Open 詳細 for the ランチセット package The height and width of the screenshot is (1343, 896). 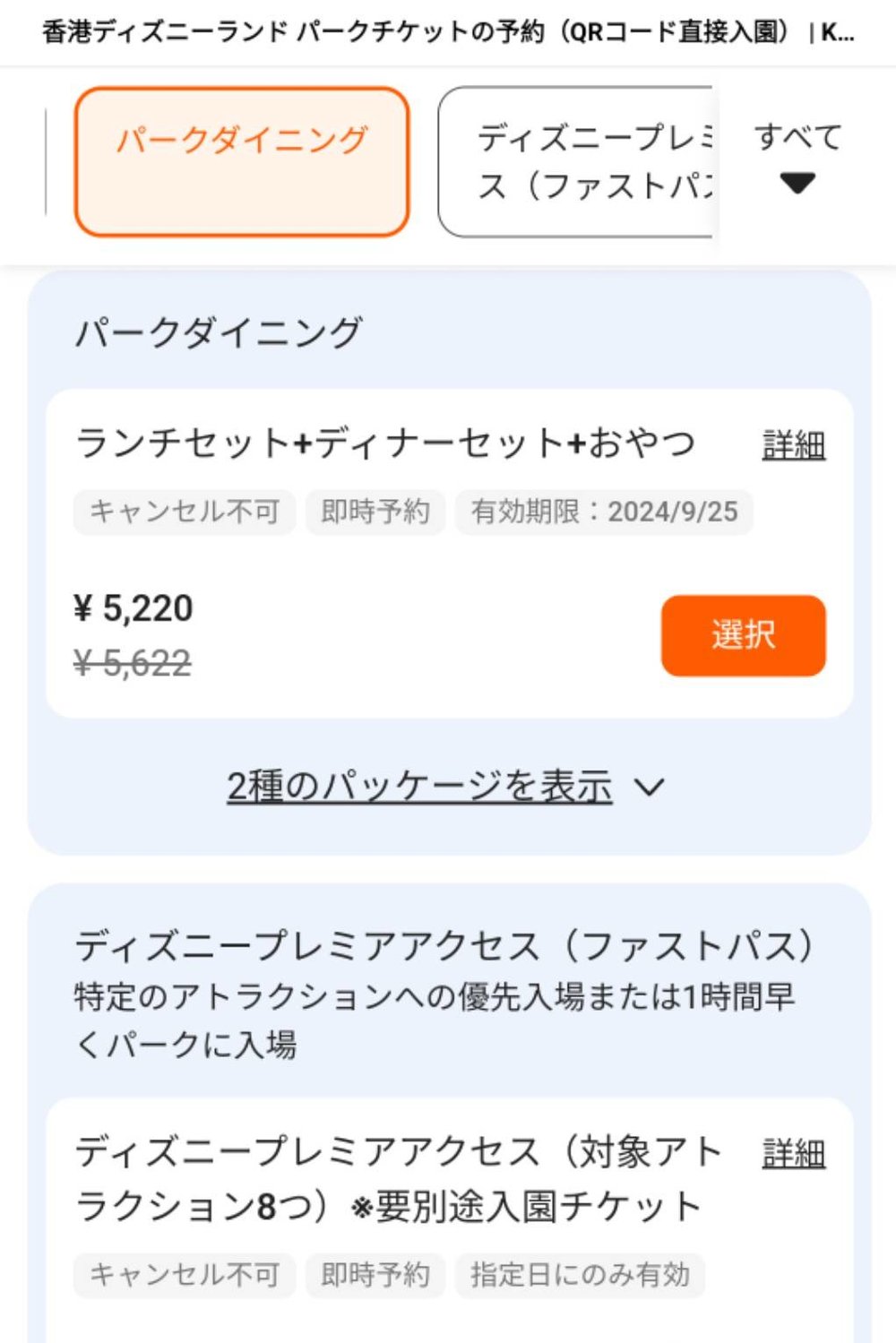coord(792,445)
